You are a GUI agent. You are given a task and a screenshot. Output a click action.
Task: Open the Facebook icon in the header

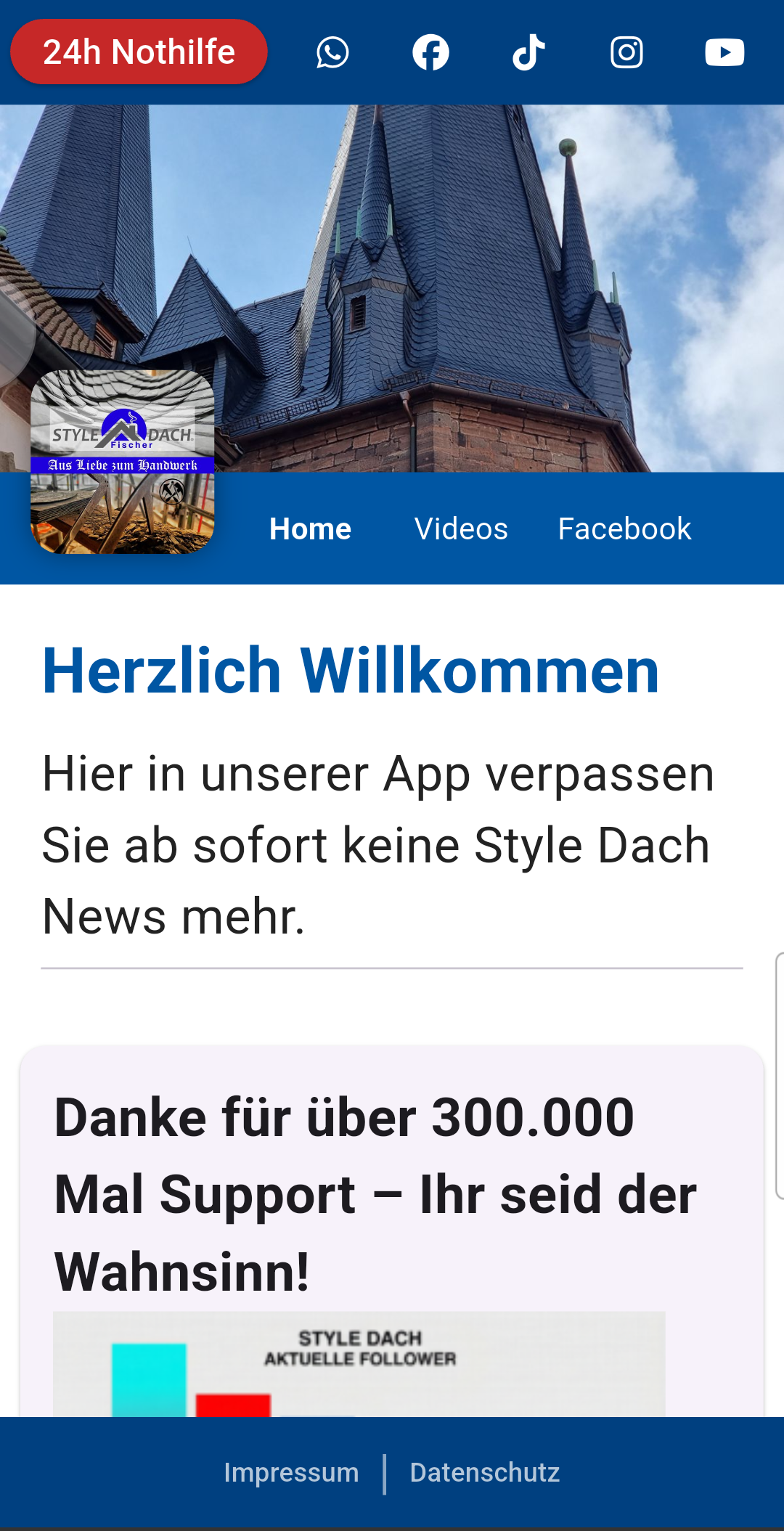(x=431, y=52)
